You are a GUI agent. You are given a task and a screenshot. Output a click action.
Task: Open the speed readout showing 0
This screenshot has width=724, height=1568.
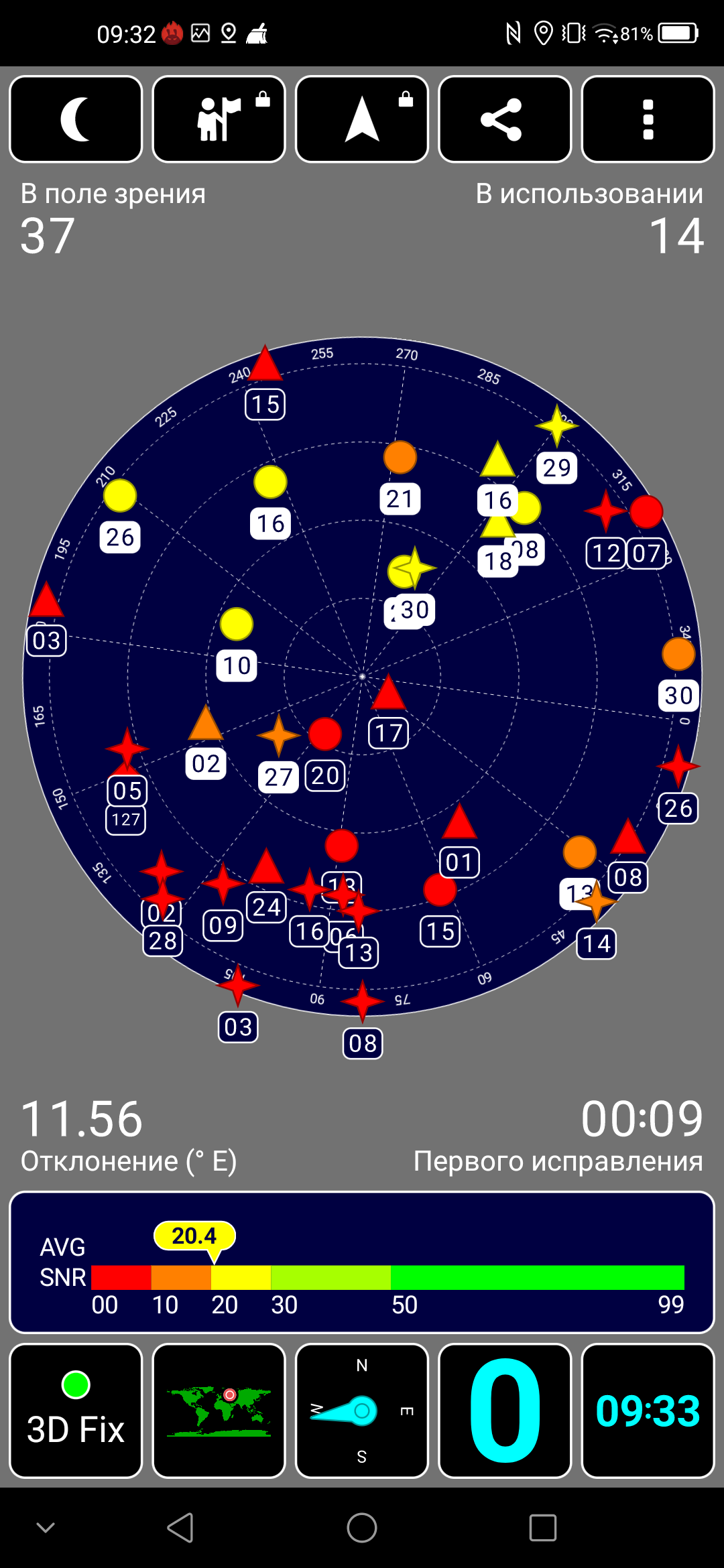(505, 1411)
